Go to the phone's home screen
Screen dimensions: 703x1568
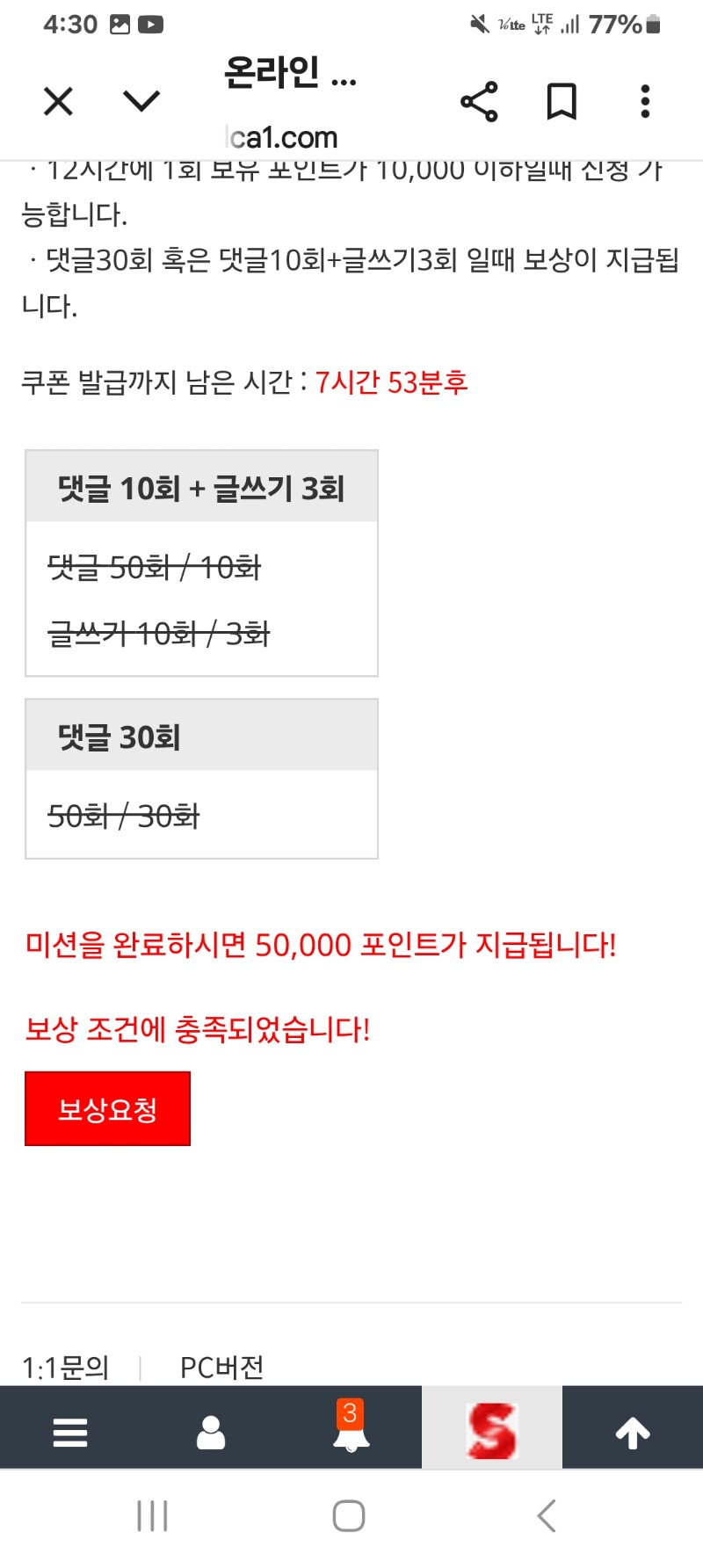(x=349, y=1516)
